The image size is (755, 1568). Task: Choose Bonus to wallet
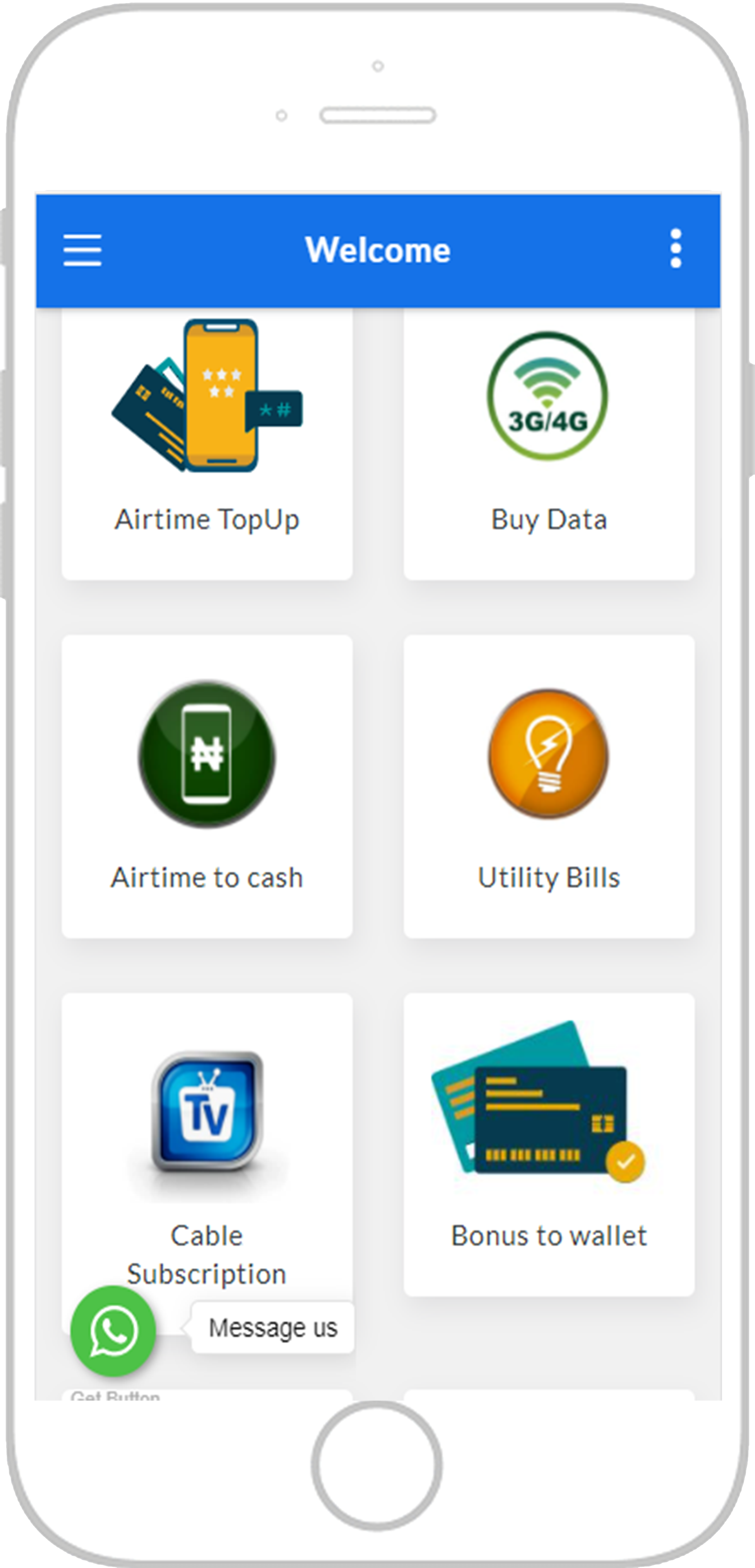pyautogui.click(x=548, y=1144)
